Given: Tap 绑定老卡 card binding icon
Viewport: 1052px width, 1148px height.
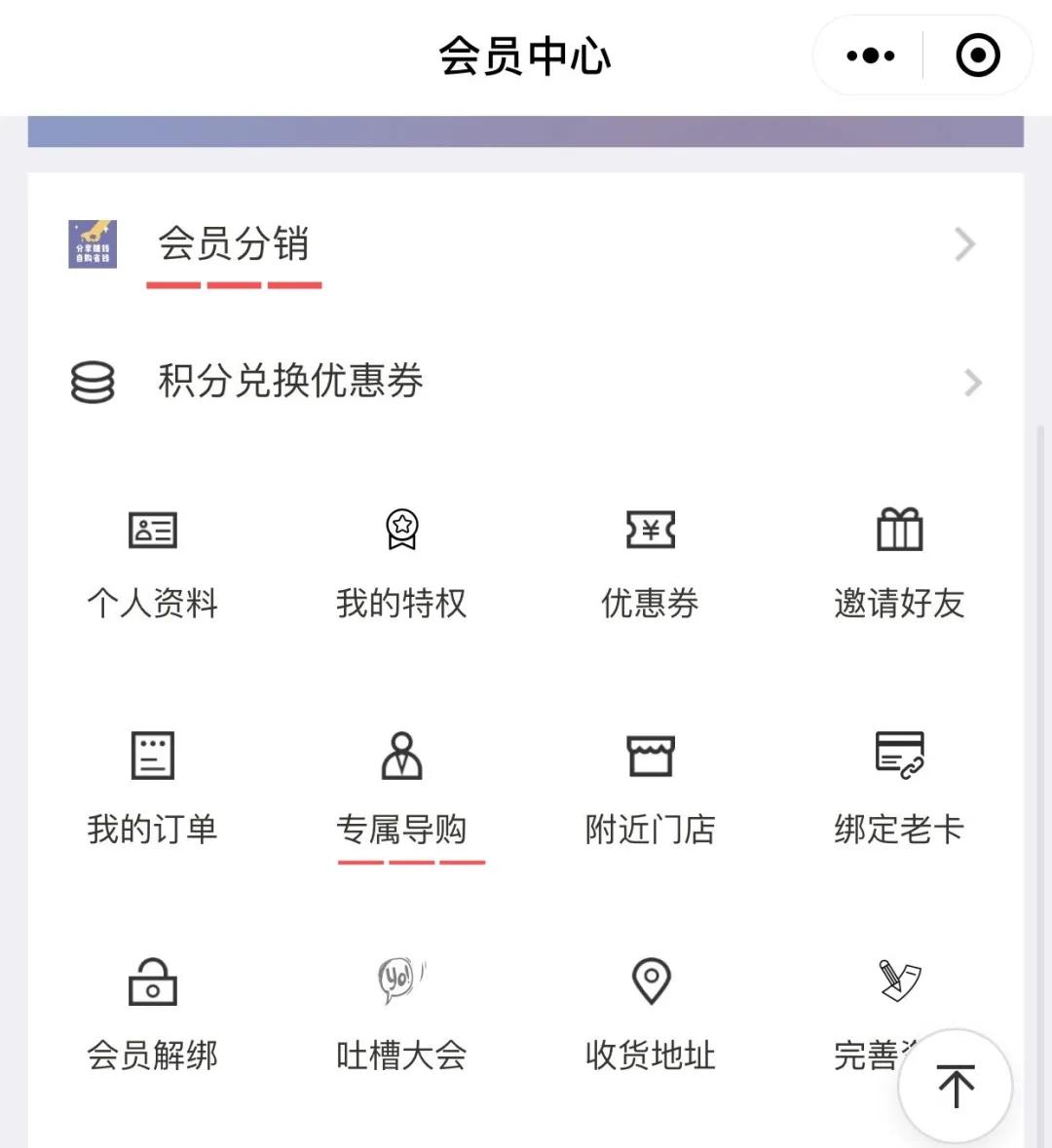Looking at the screenshot, I should pyautogui.click(x=899, y=755).
